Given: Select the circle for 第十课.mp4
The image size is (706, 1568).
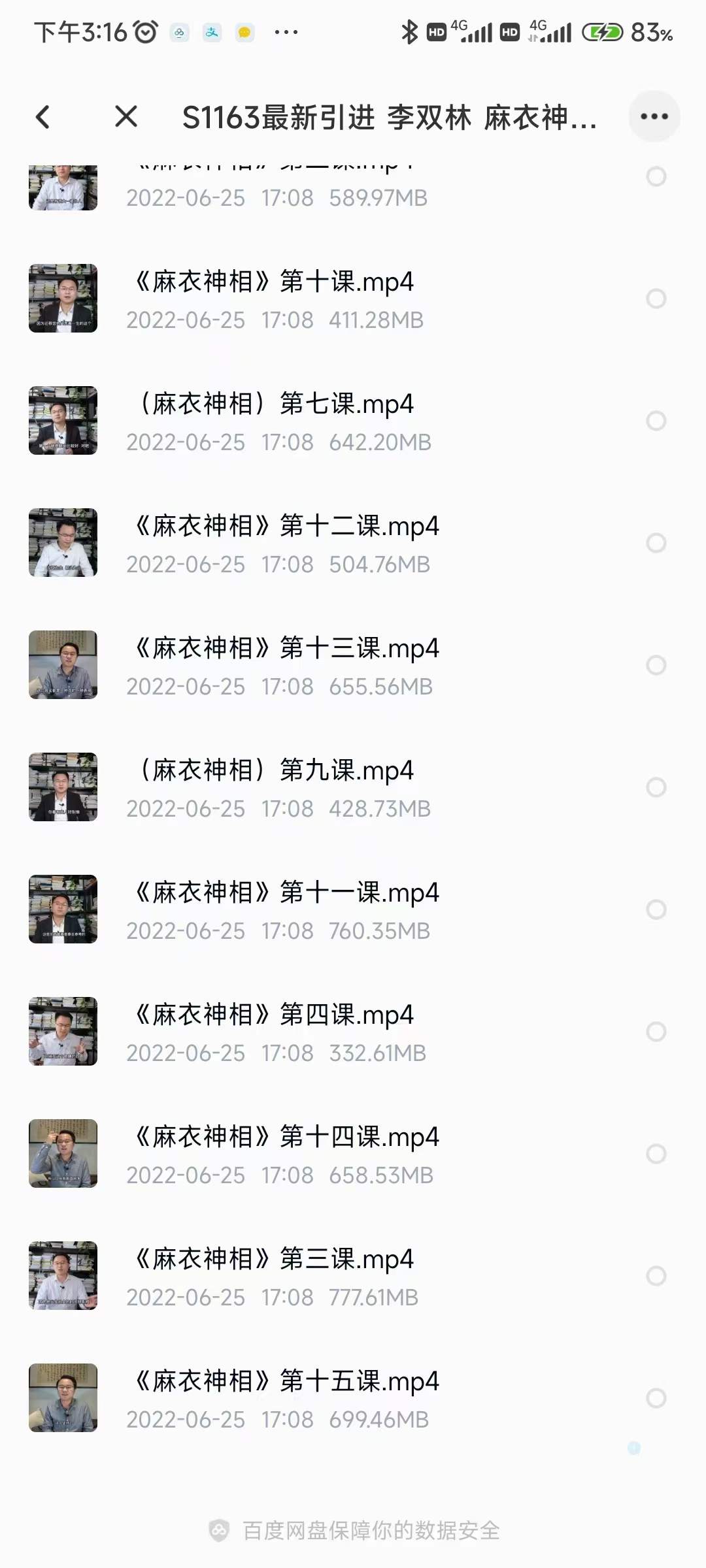Looking at the screenshot, I should pos(656,299).
